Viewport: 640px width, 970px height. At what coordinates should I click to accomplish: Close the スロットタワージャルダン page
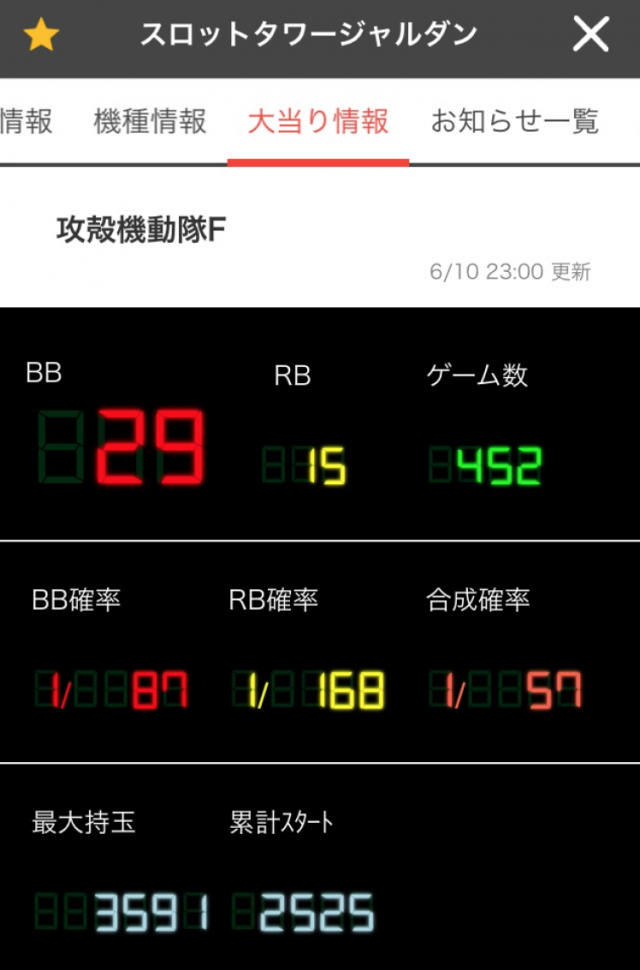tap(590, 37)
